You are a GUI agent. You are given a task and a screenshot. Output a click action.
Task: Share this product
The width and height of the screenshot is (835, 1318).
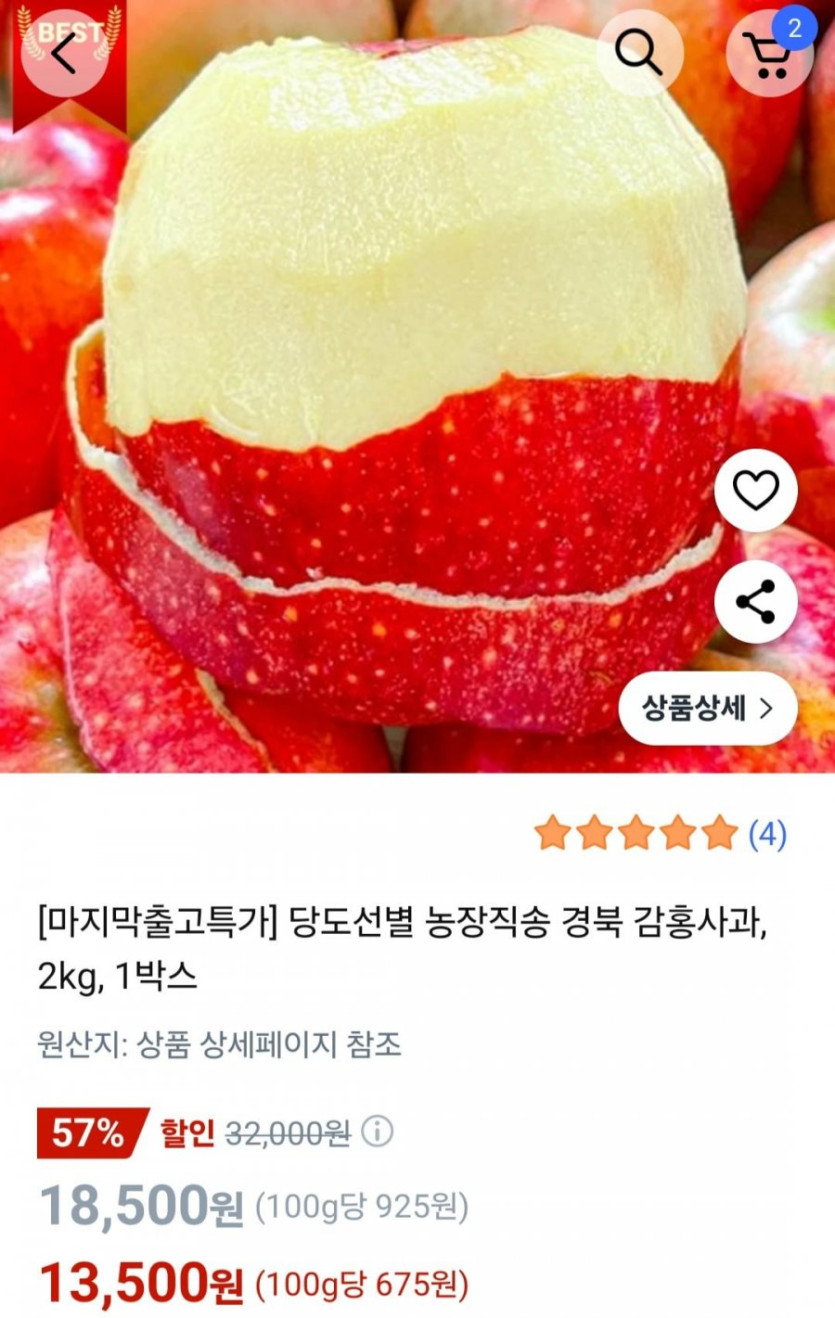coord(755,602)
